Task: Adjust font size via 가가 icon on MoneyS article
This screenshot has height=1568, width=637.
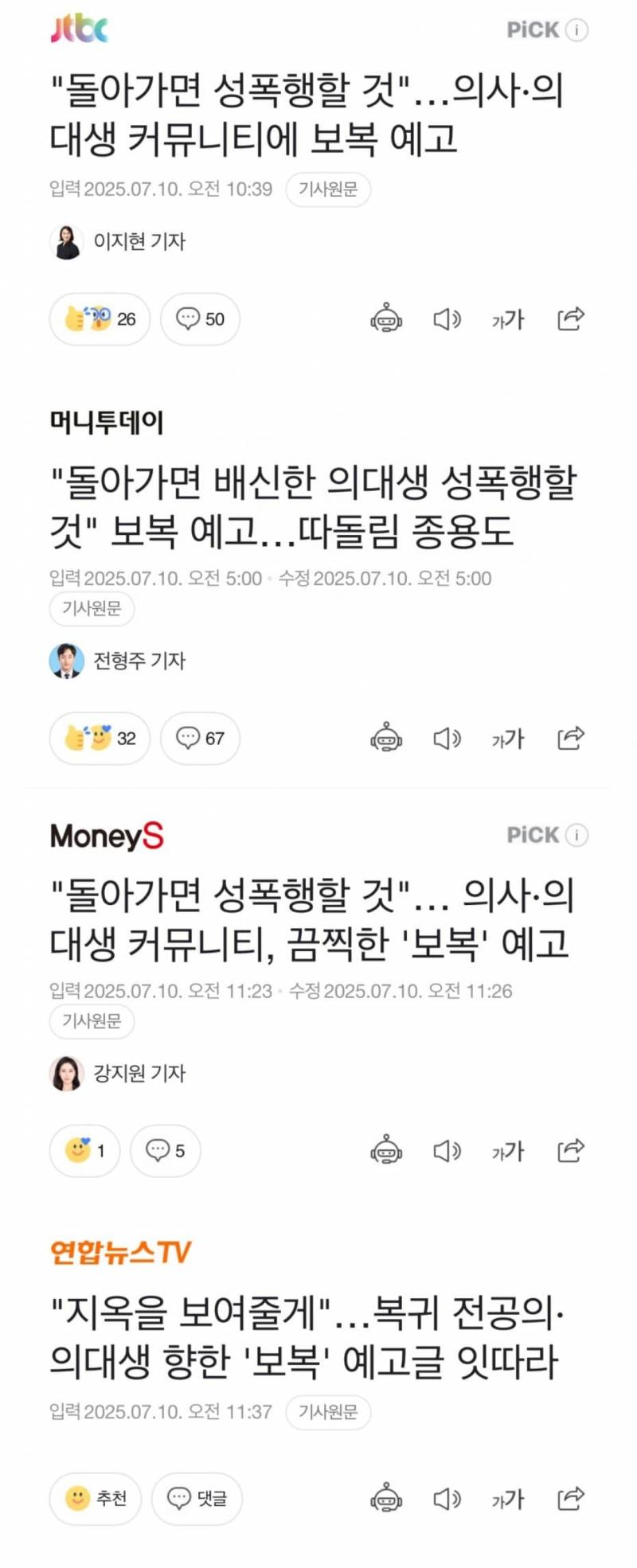Action: pyautogui.click(x=507, y=1151)
